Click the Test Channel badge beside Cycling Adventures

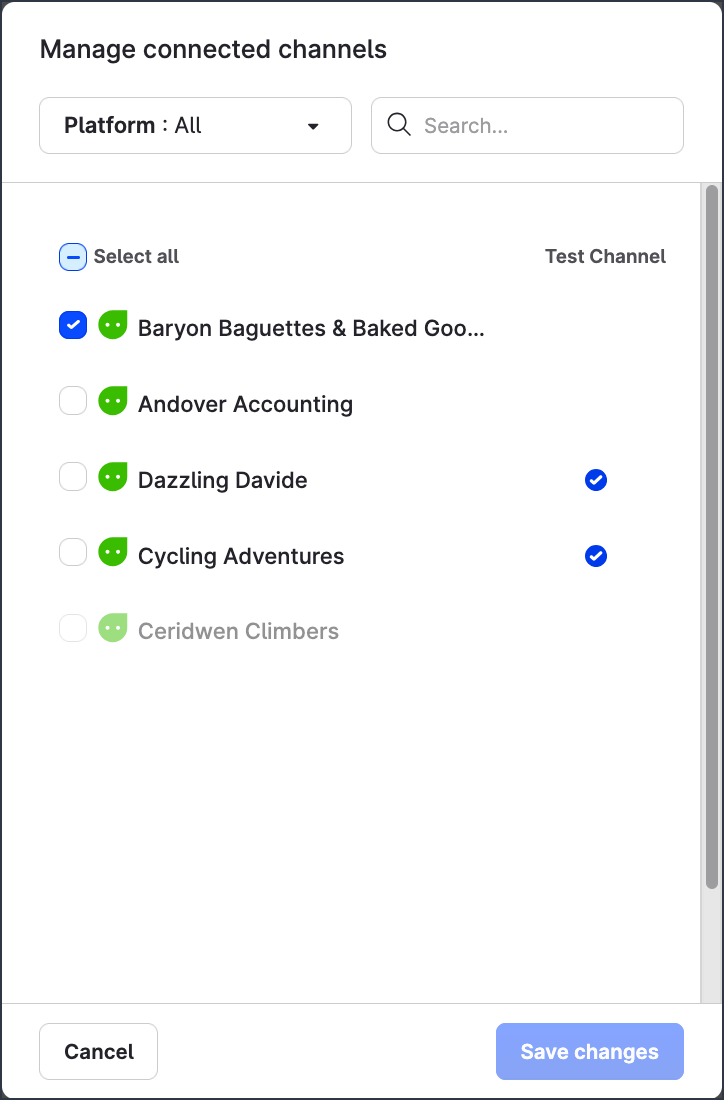596,556
